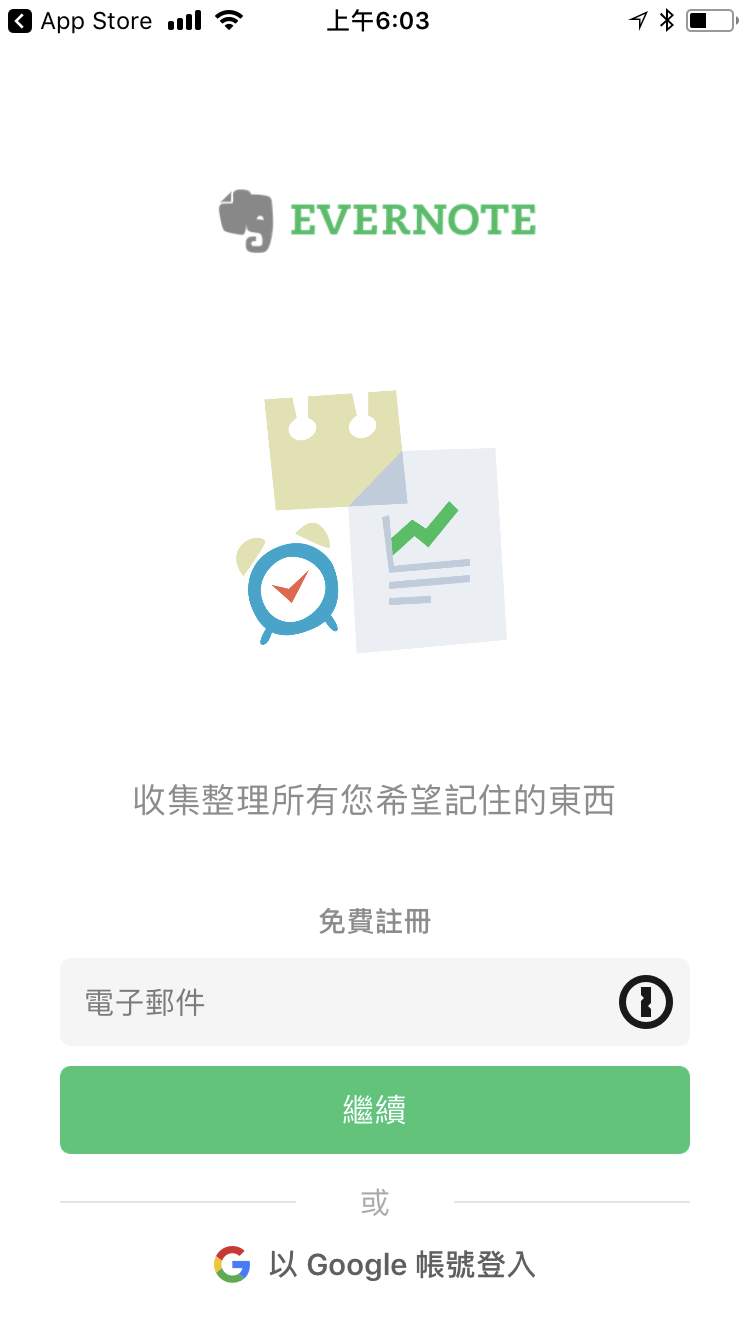Open the 1Password key icon
The image size is (750, 1334).
point(646,1002)
